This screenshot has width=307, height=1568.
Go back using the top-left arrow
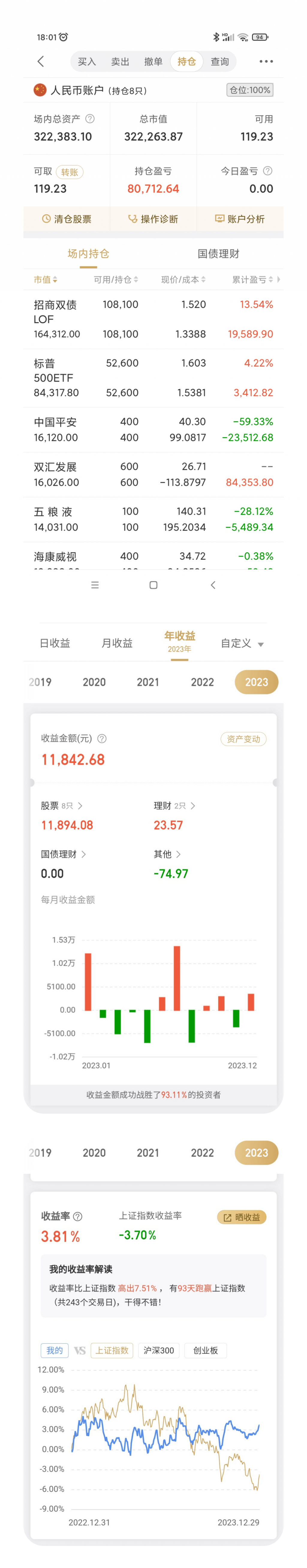pos(41,62)
